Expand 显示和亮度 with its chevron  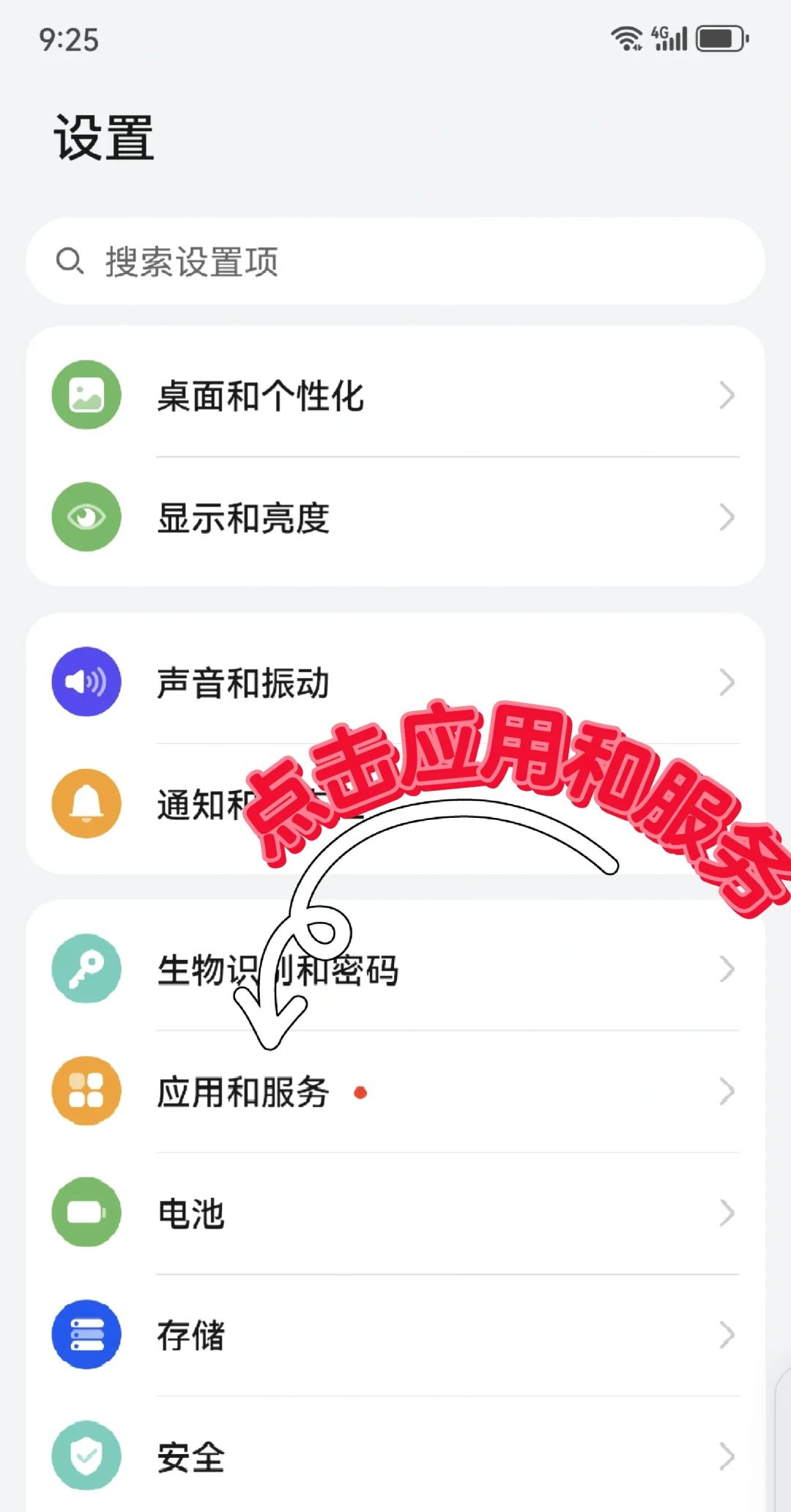point(727,517)
